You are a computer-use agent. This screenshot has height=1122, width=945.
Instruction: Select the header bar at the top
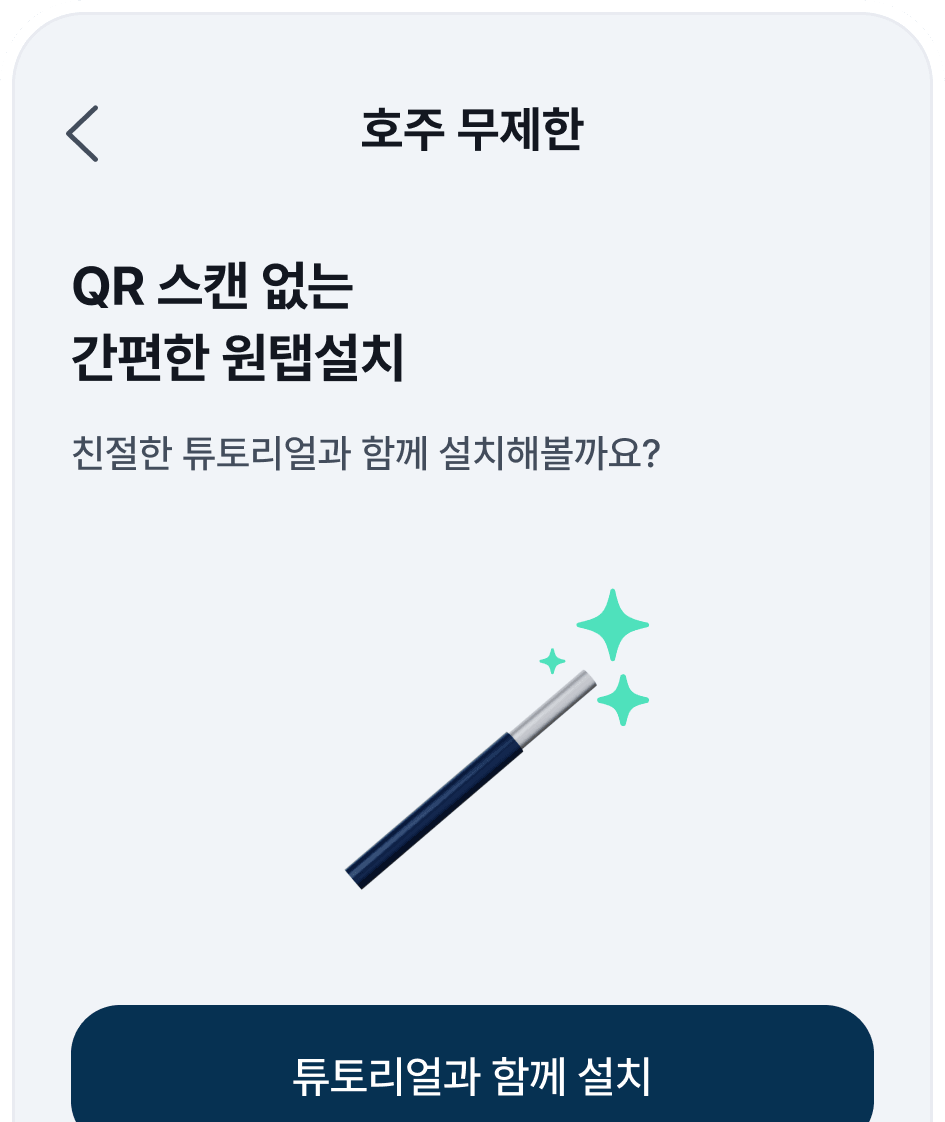coord(472,130)
